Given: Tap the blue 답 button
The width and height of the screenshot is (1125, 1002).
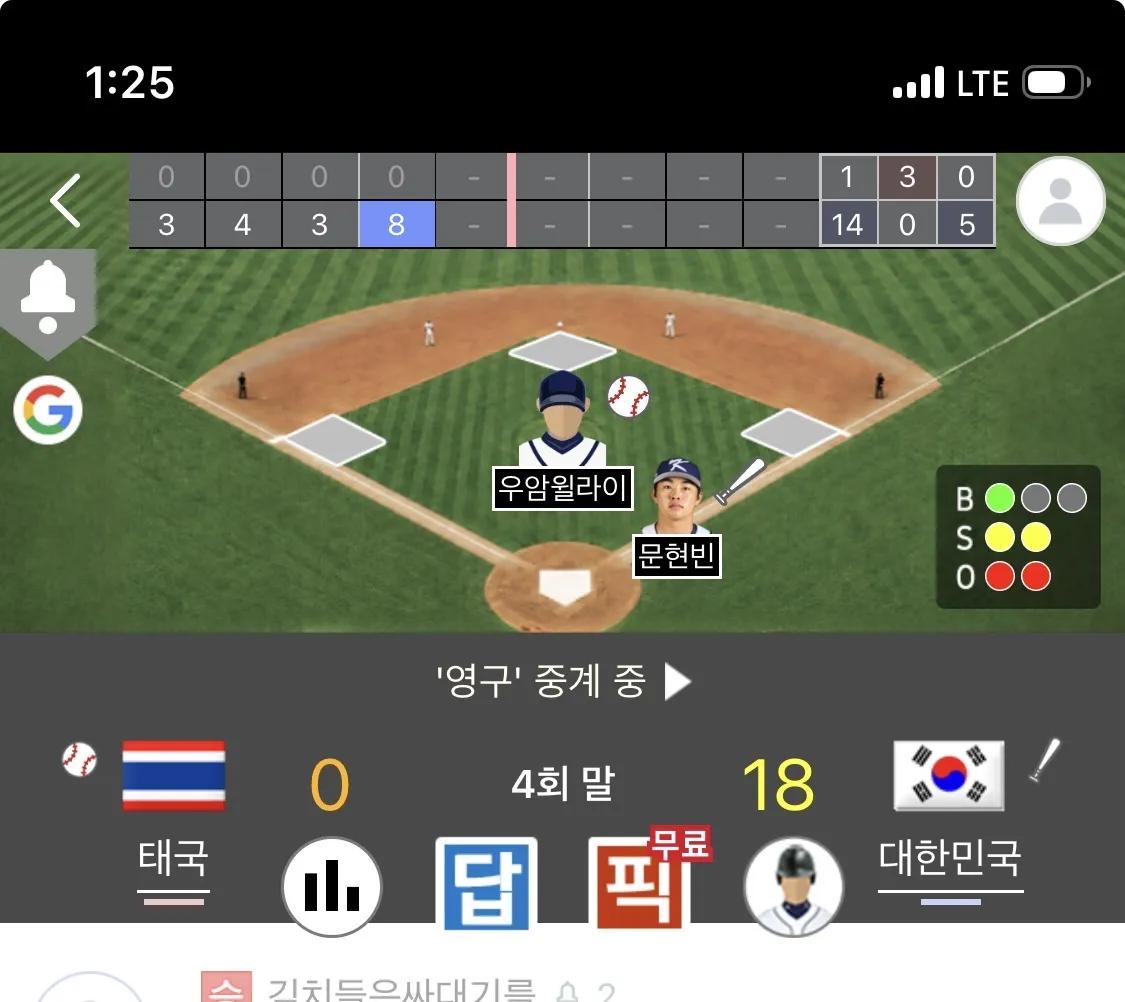Looking at the screenshot, I should click(486, 884).
